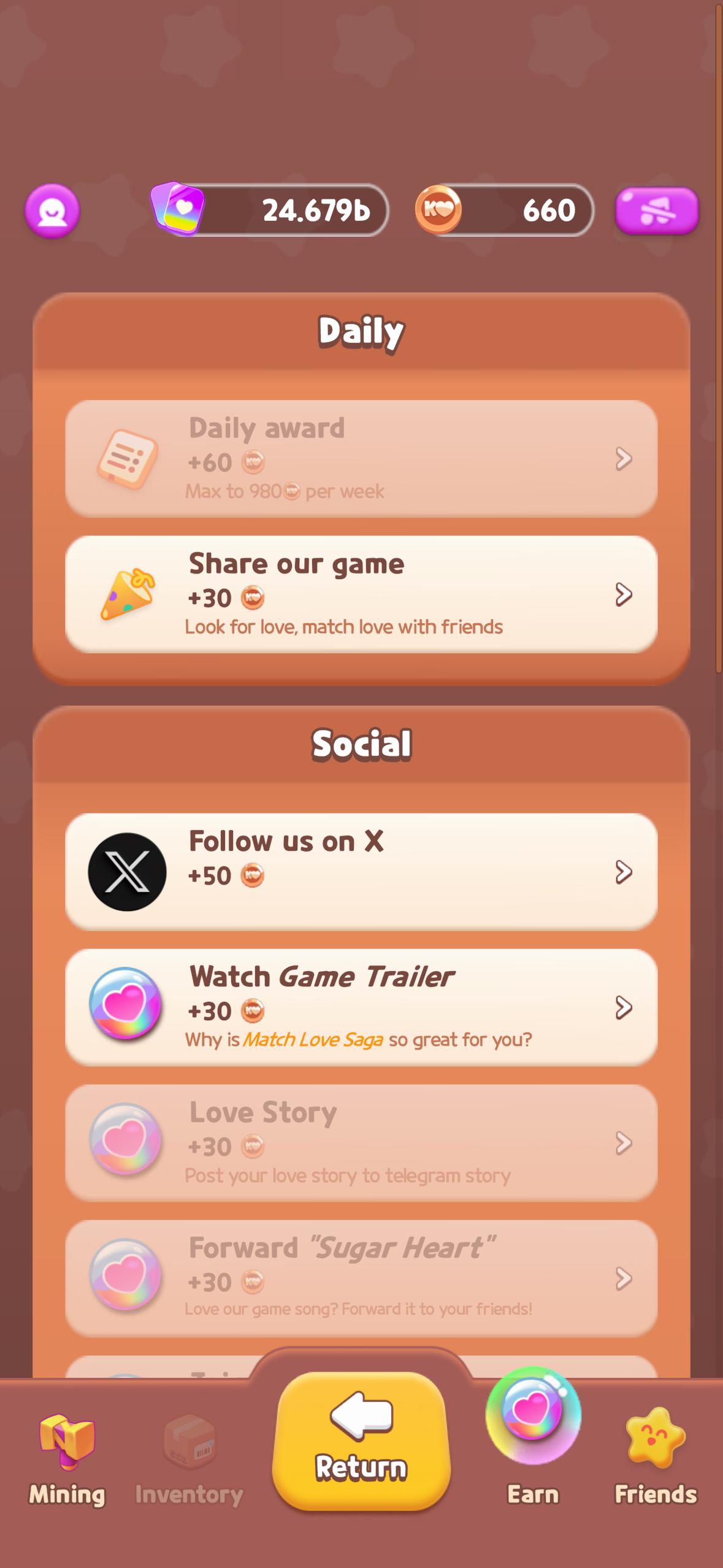Open the Share our game task
This screenshot has height=1568, width=723.
(x=361, y=594)
